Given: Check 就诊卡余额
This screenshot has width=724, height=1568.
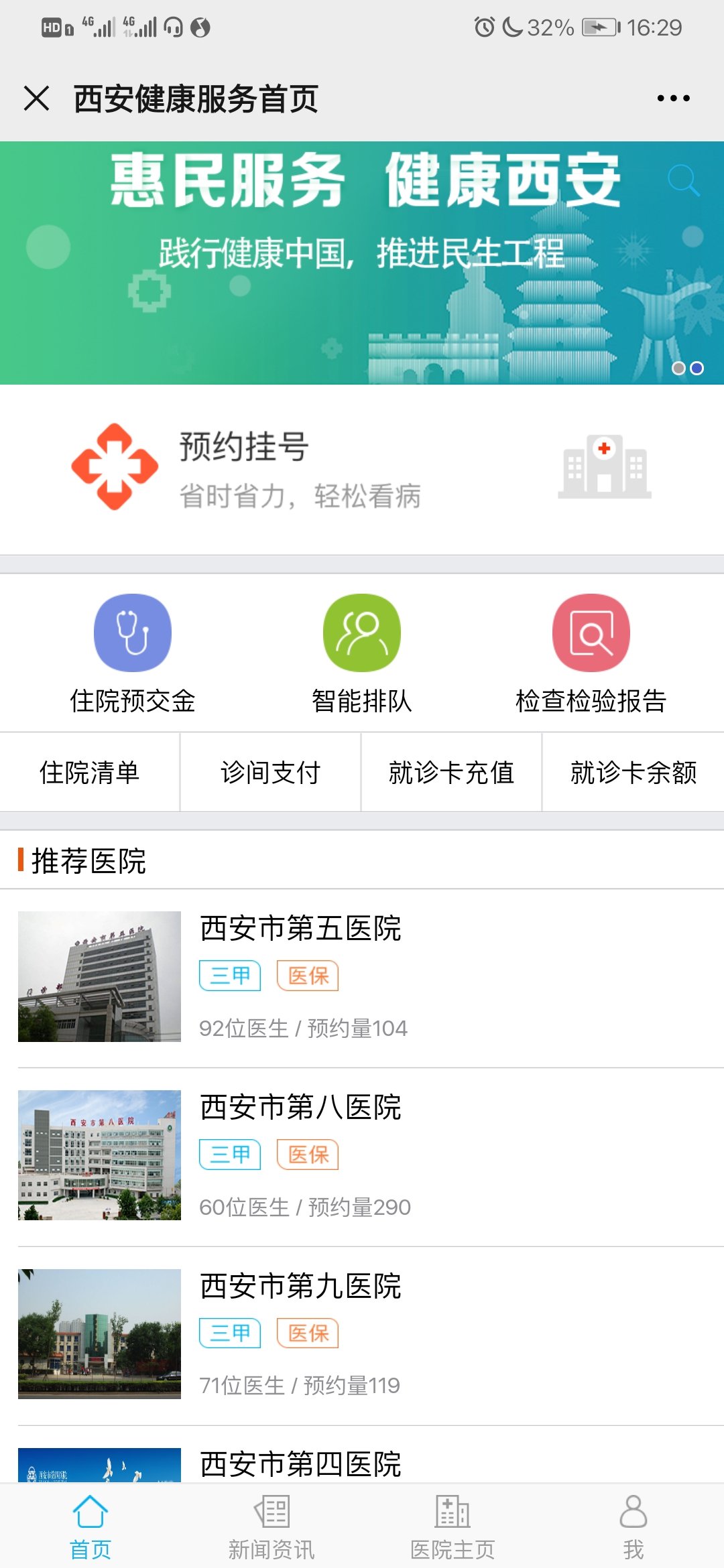Looking at the screenshot, I should (633, 773).
